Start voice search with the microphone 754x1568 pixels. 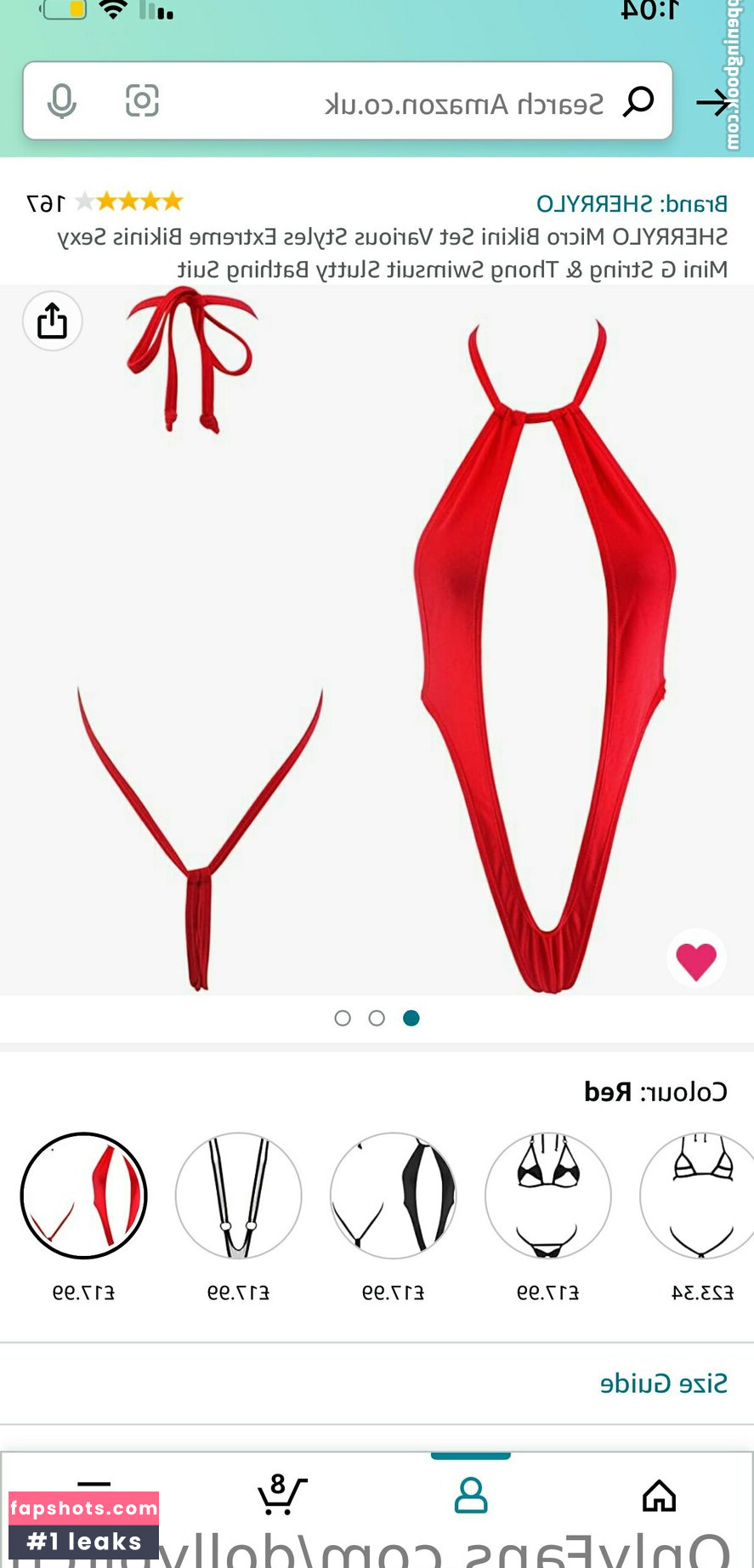pyautogui.click(x=61, y=102)
